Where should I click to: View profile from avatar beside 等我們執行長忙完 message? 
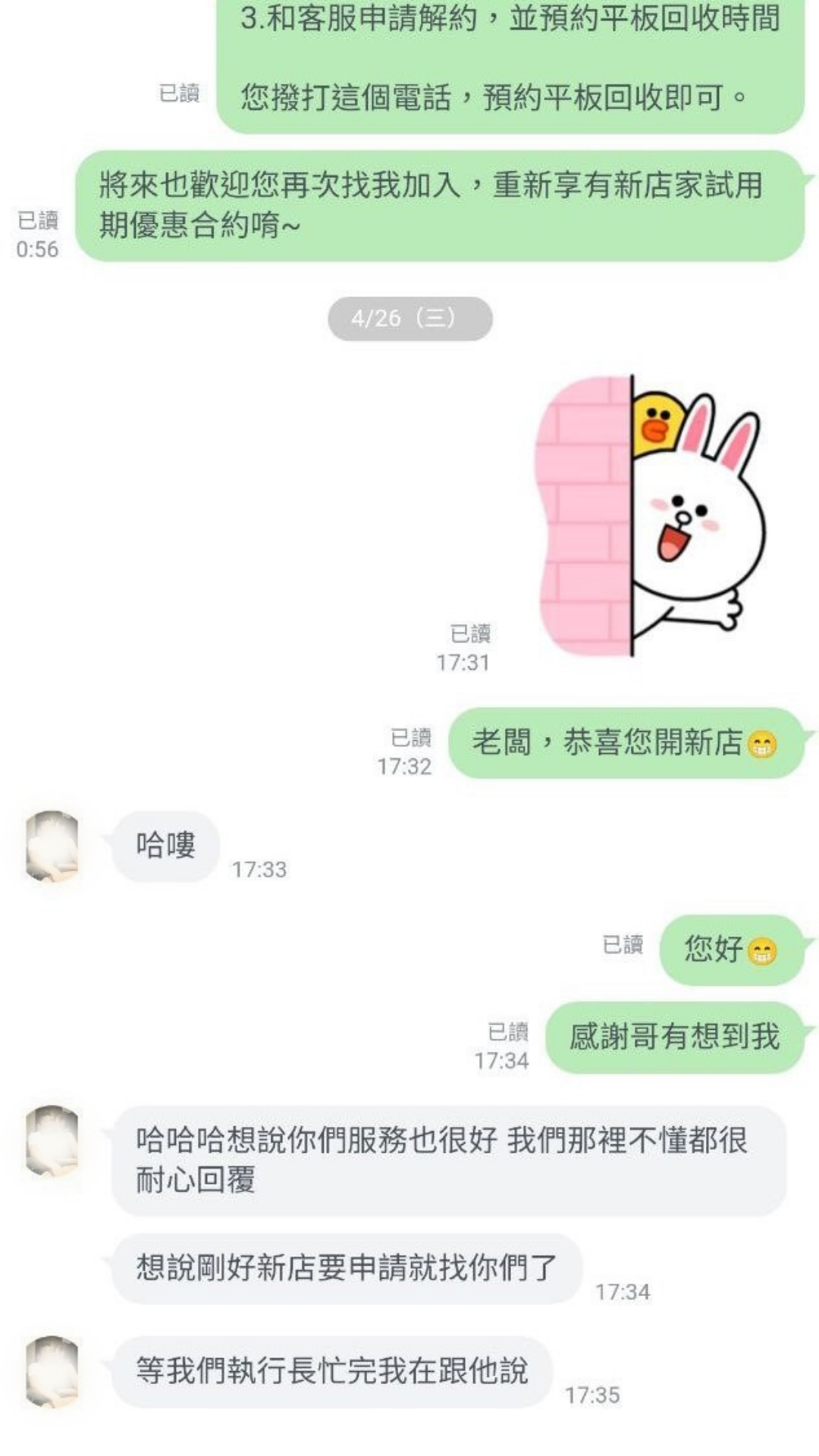(52, 1371)
